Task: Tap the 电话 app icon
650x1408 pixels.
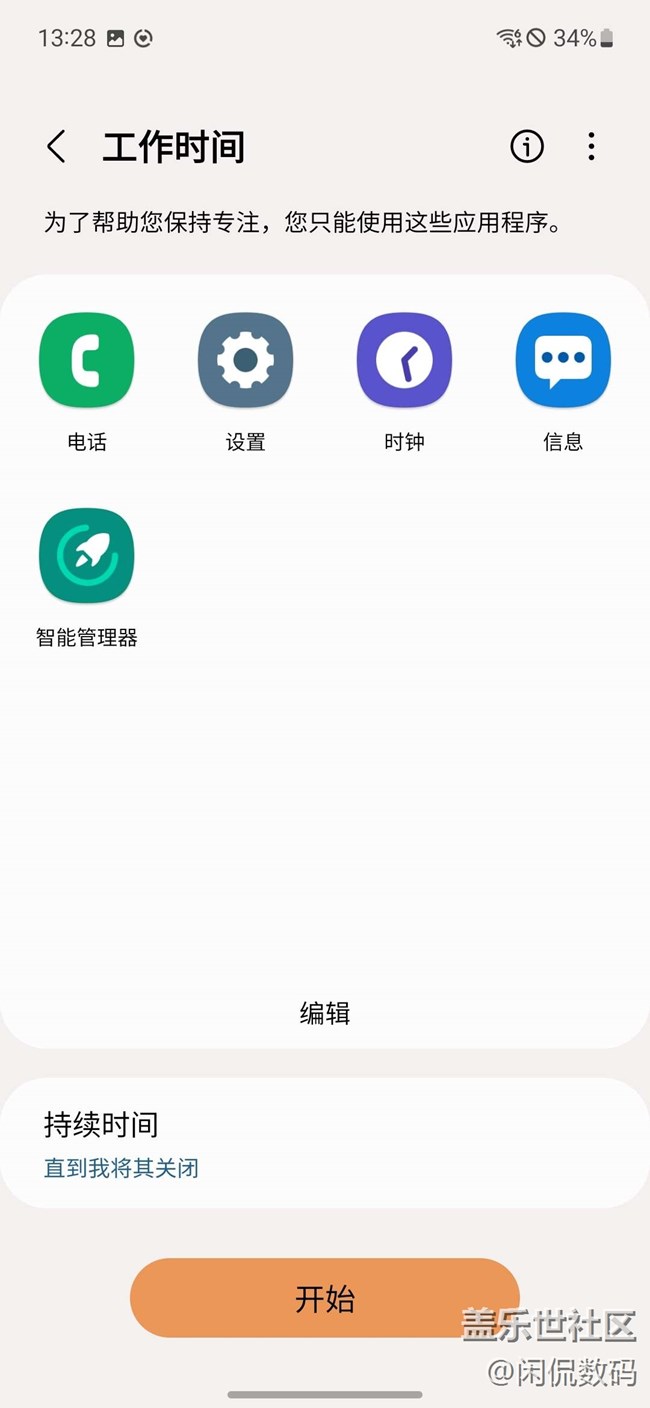Action: tap(87, 360)
